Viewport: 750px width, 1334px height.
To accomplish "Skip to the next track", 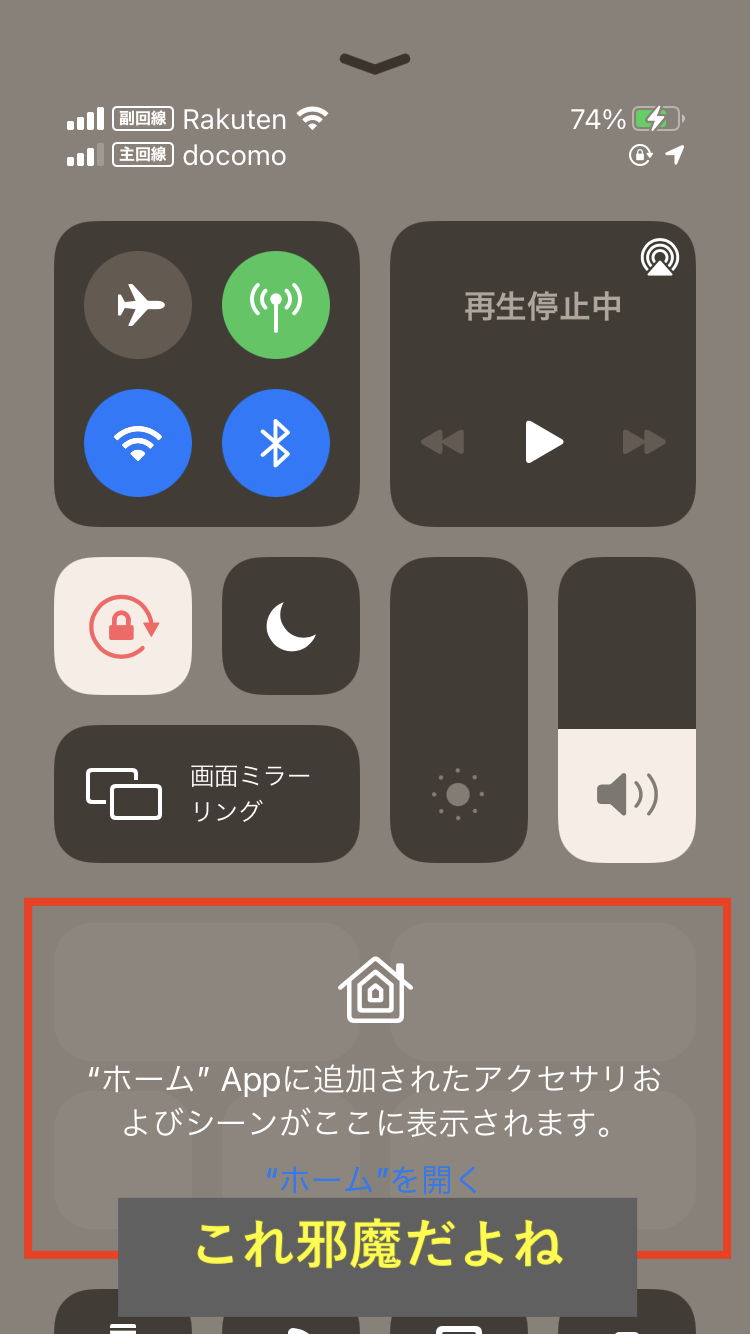I will click(644, 441).
